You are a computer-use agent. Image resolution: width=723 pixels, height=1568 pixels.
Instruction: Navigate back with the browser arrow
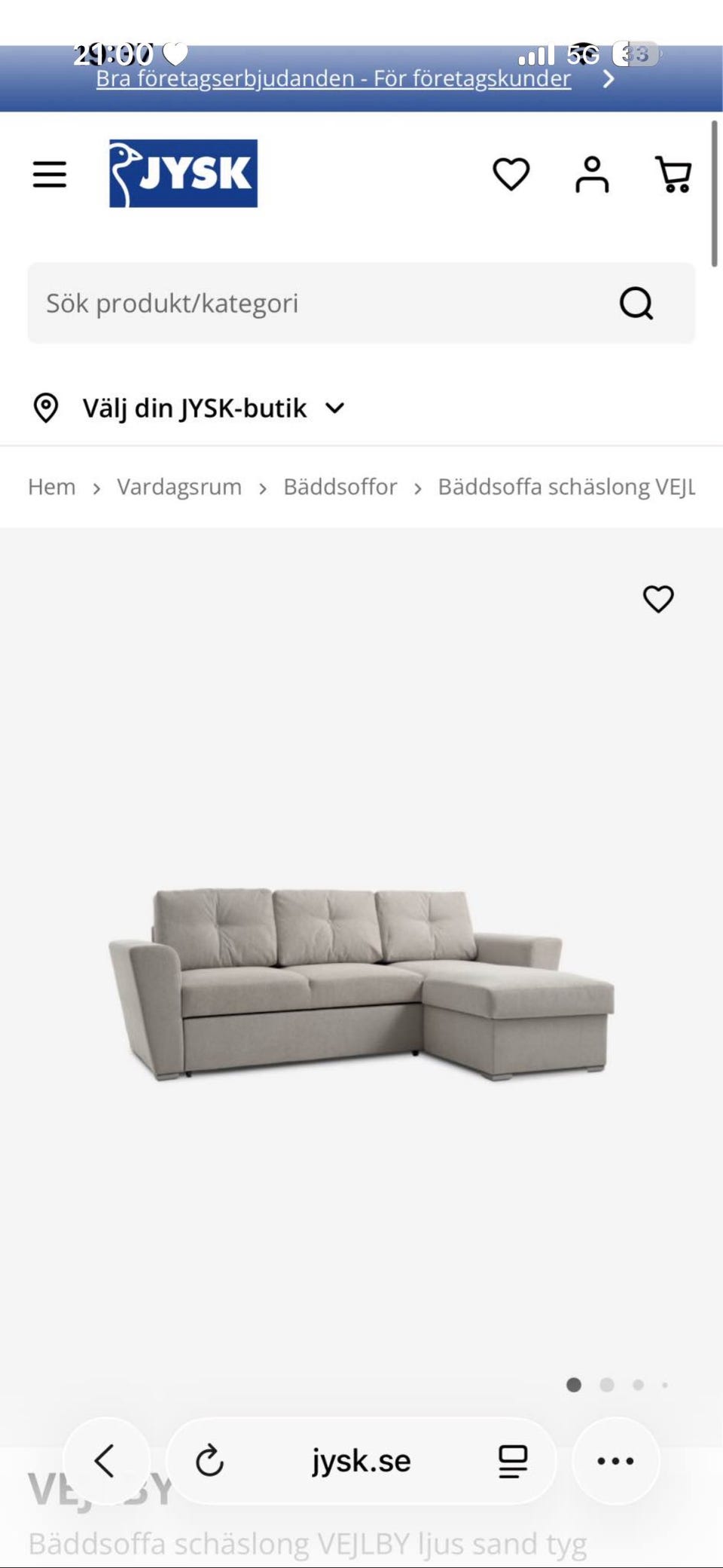click(x=107, y=1460)
